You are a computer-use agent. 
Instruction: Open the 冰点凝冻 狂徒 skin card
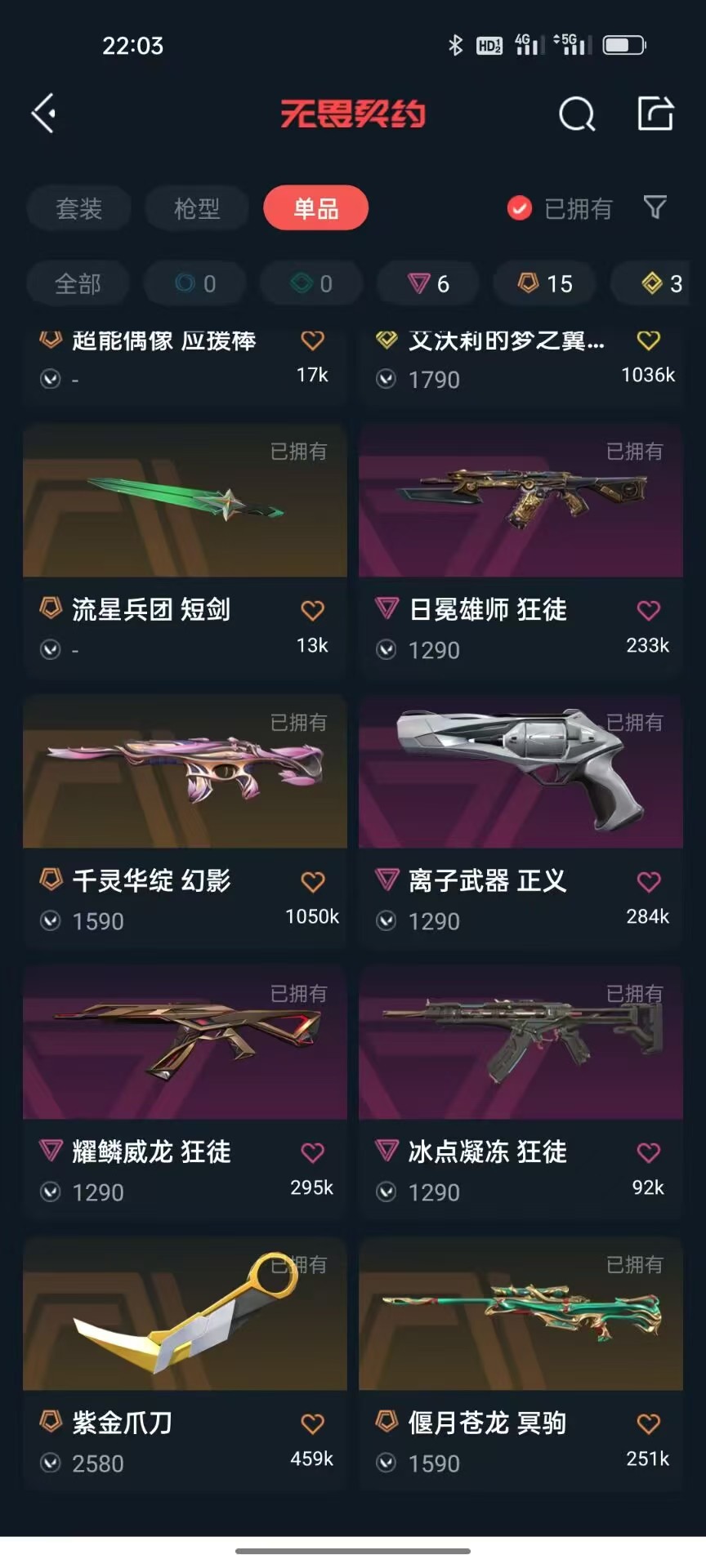click(521, 1091)
